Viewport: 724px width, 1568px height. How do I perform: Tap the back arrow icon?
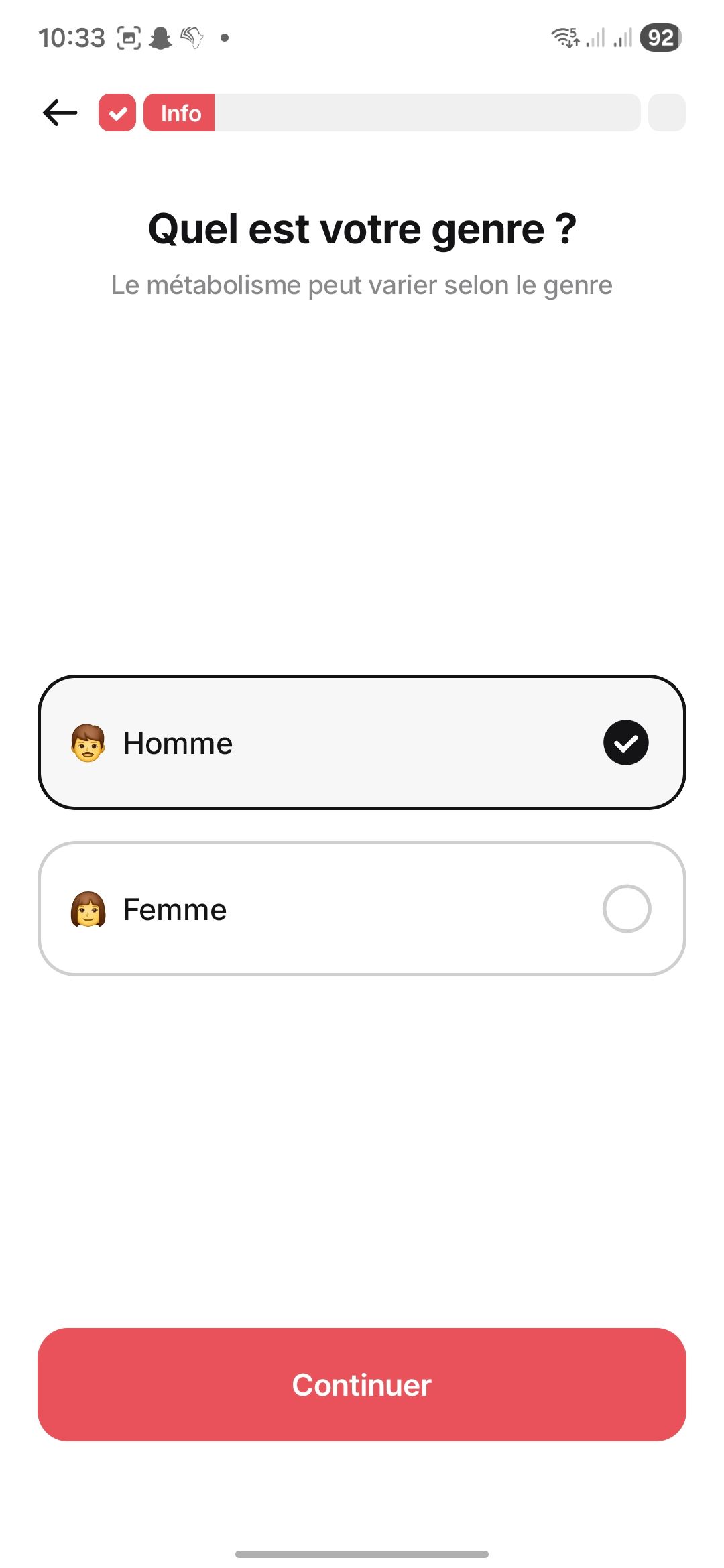[59, 113]
